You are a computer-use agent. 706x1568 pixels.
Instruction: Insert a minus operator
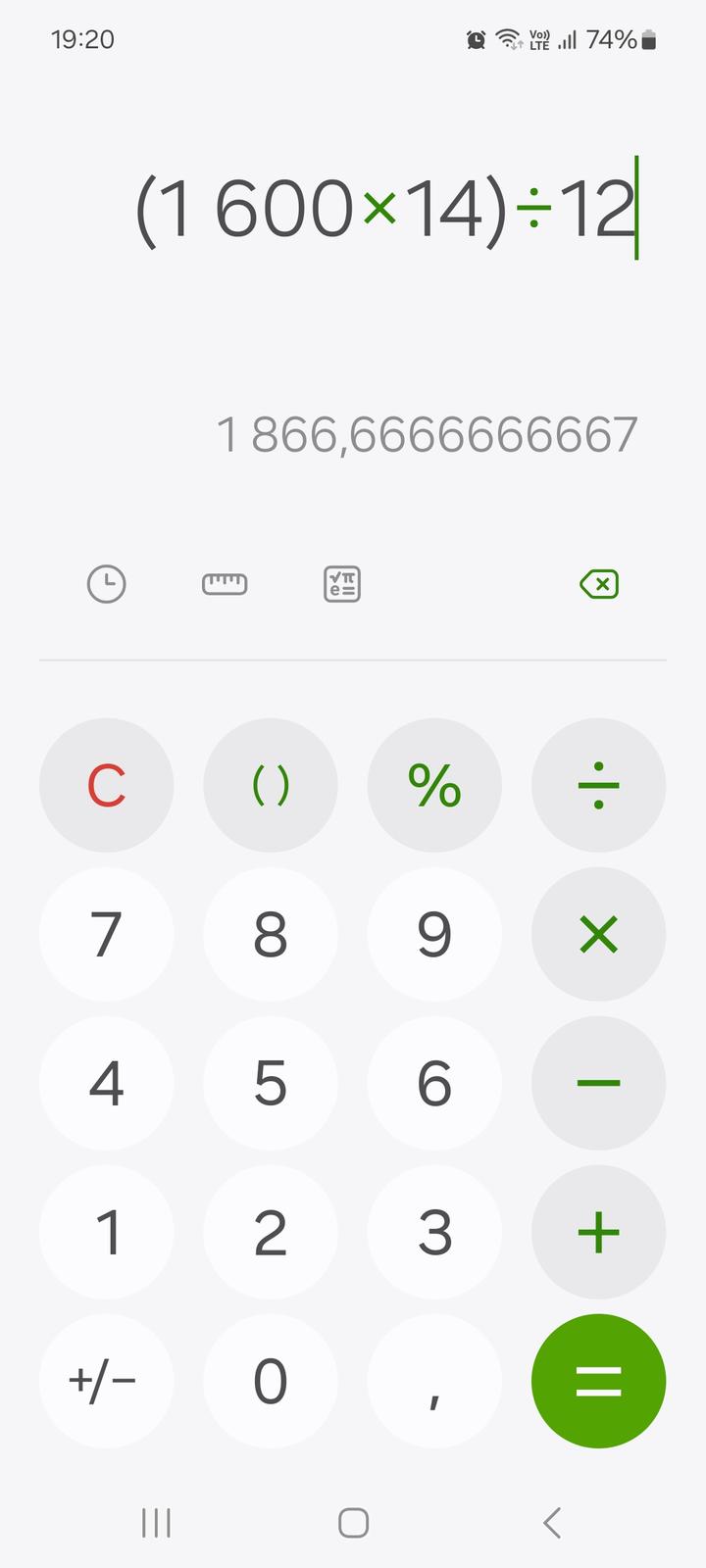tap(598, 1083)
